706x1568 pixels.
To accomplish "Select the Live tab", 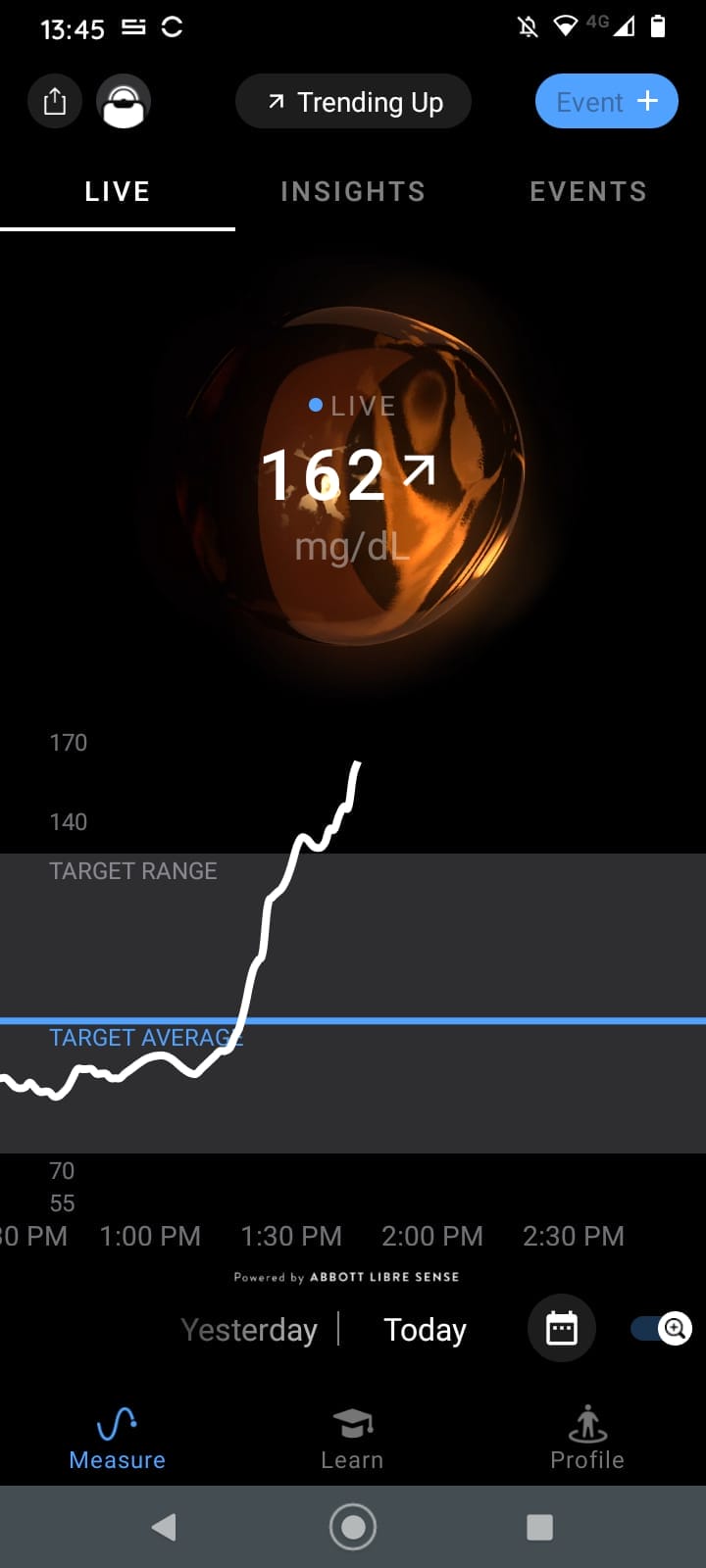I will tap(118, 192).
